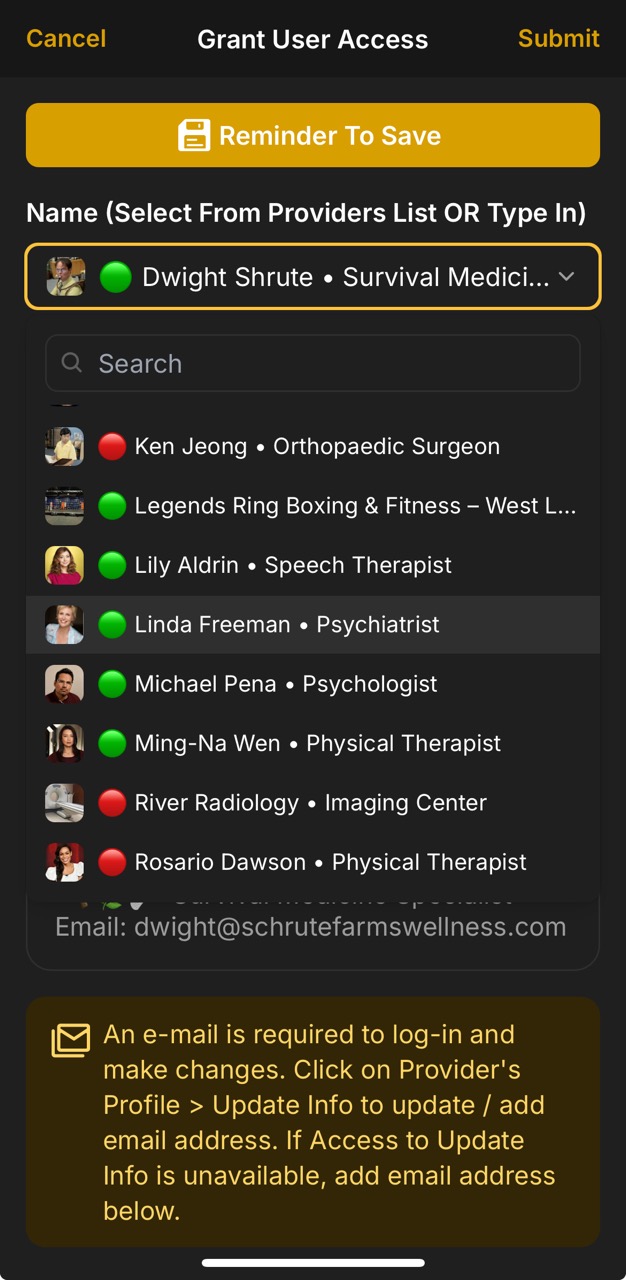Submit the access grant form
This screenshot has width=626, height=1280.
[x=558, y=39]
